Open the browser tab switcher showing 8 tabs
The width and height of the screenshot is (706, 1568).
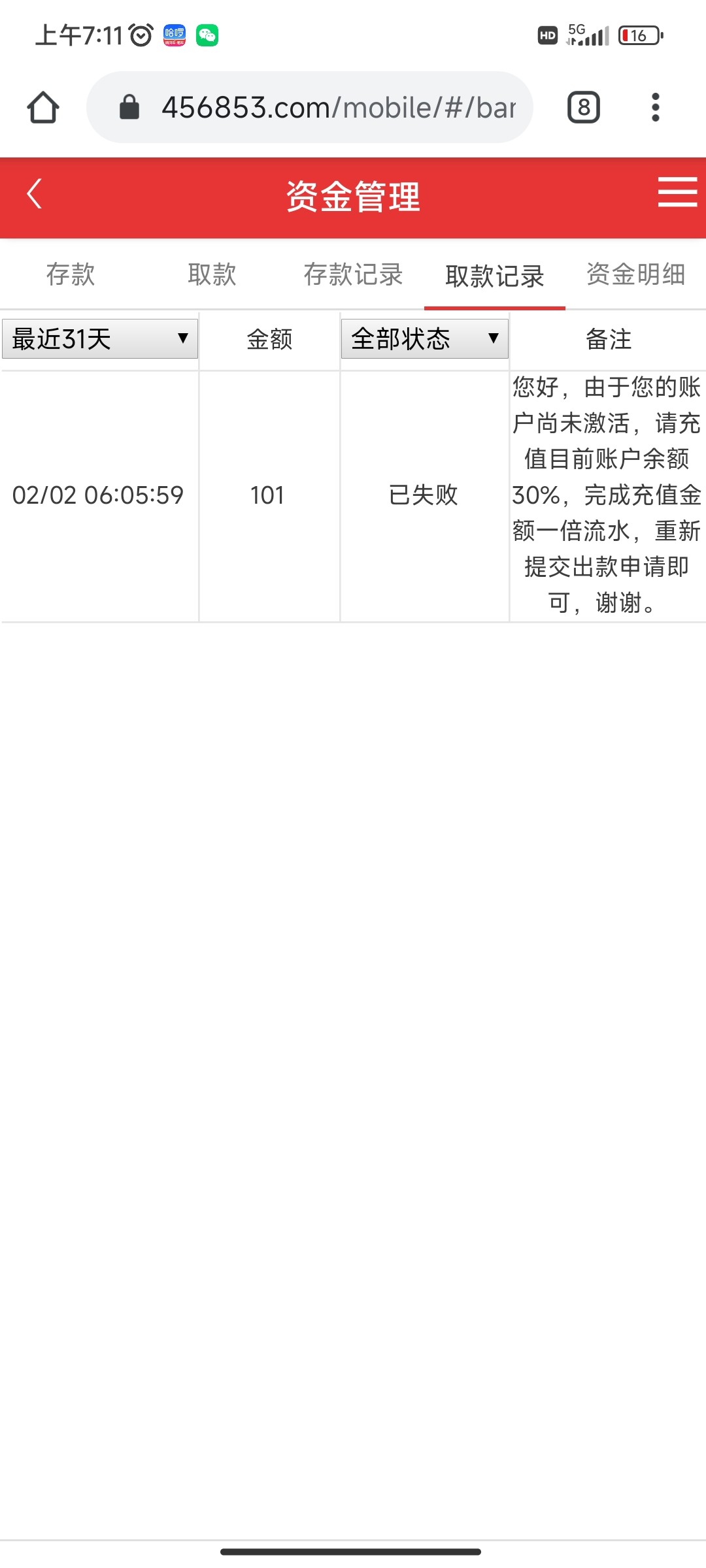point(582,106)
